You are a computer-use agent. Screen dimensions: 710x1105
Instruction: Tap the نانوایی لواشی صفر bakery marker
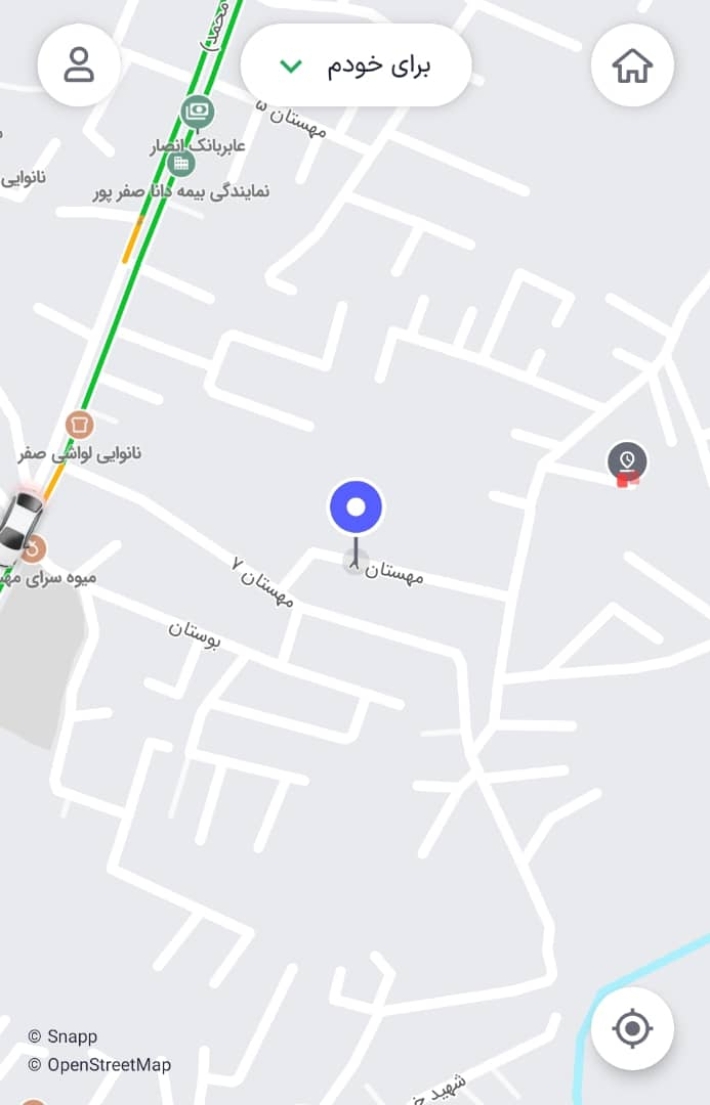coord(80,425)
